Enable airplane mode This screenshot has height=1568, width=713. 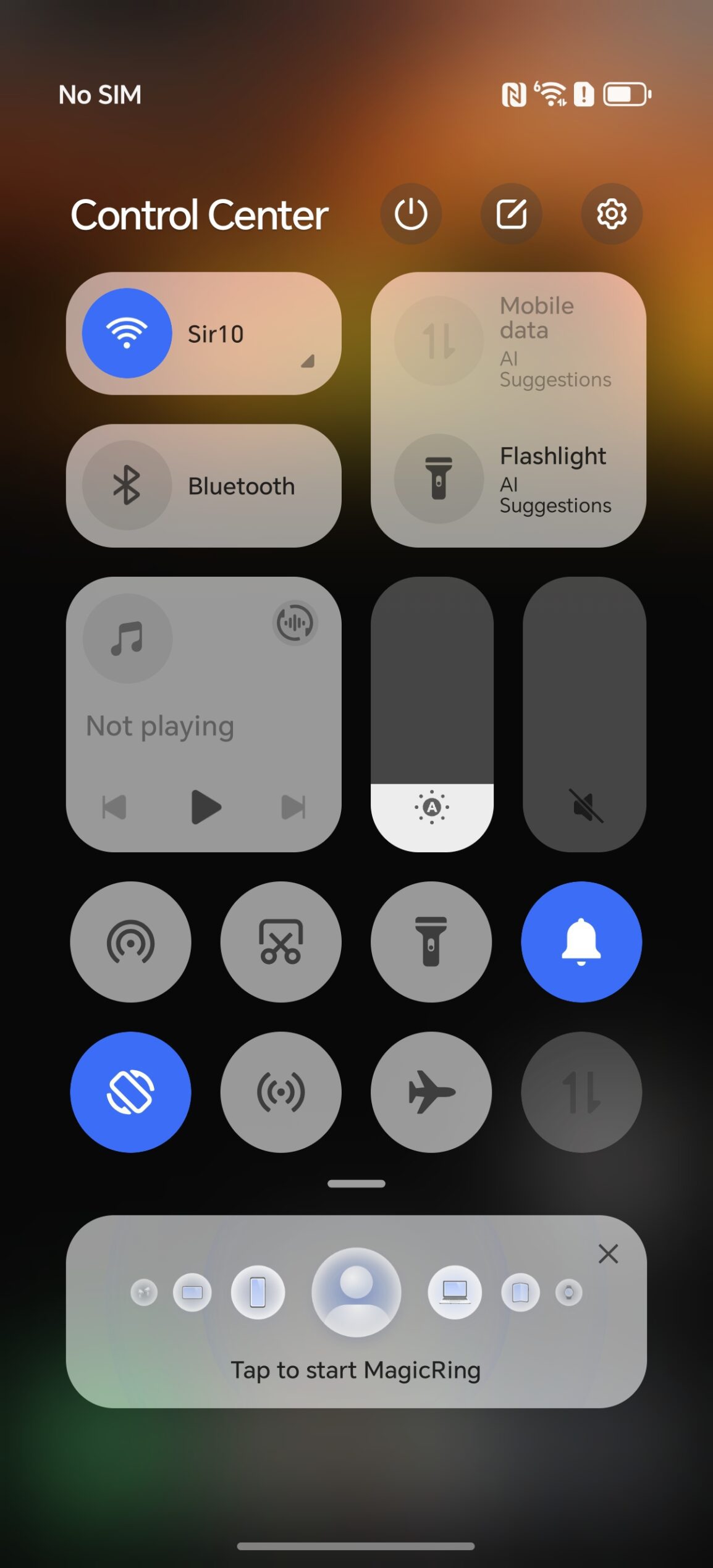[431, 1092]
